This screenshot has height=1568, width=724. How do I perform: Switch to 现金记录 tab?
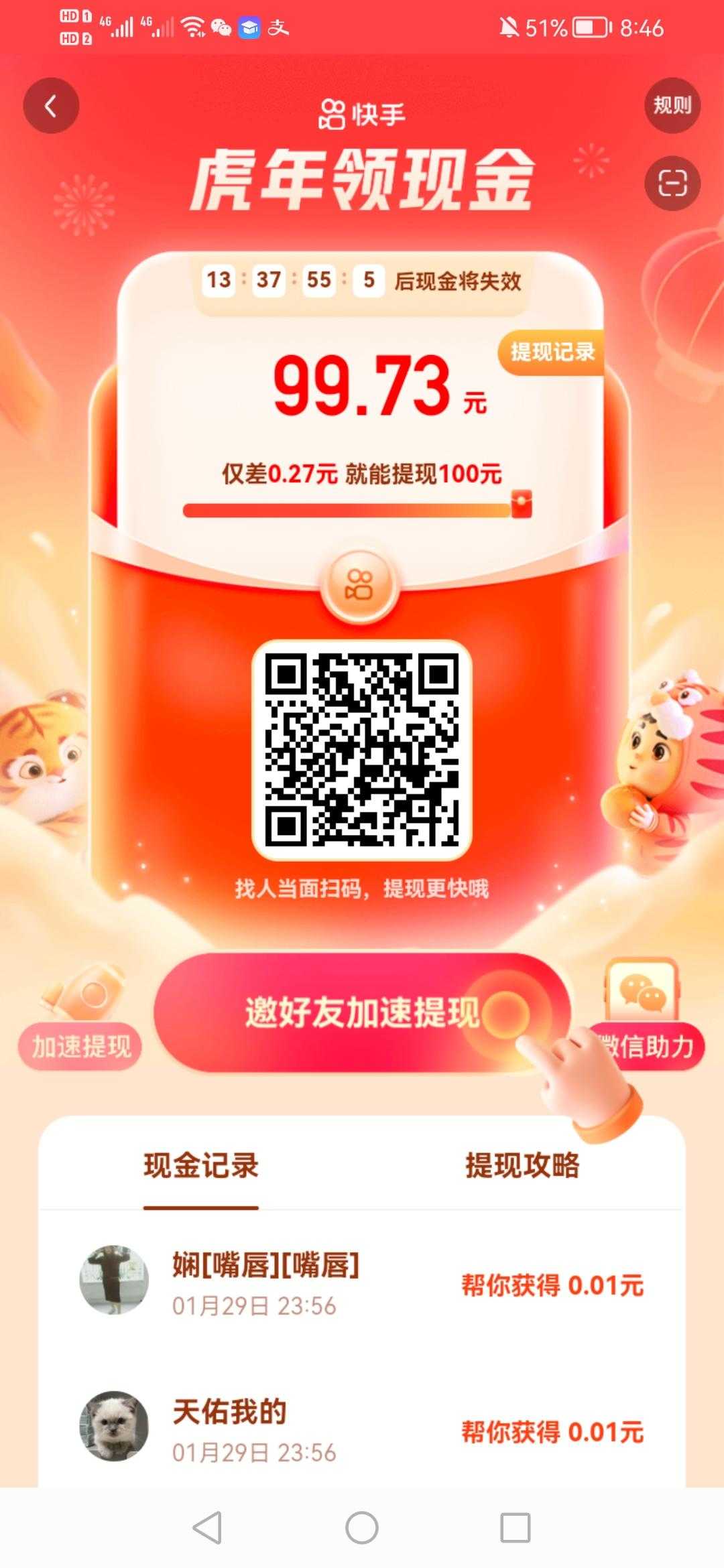201,1166
